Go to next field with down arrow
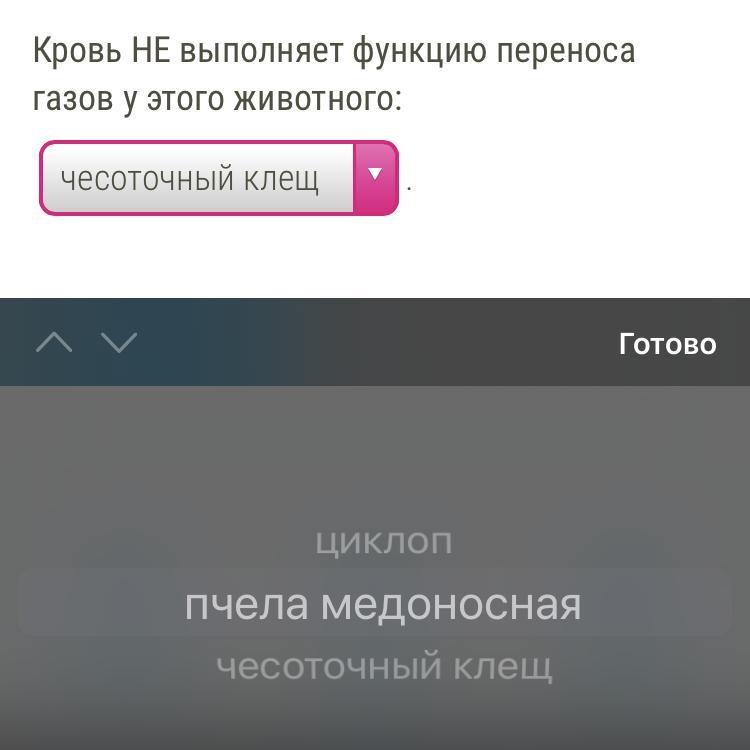Image resolution: width=750 pixels, height=750 pixels. (119, 343)
